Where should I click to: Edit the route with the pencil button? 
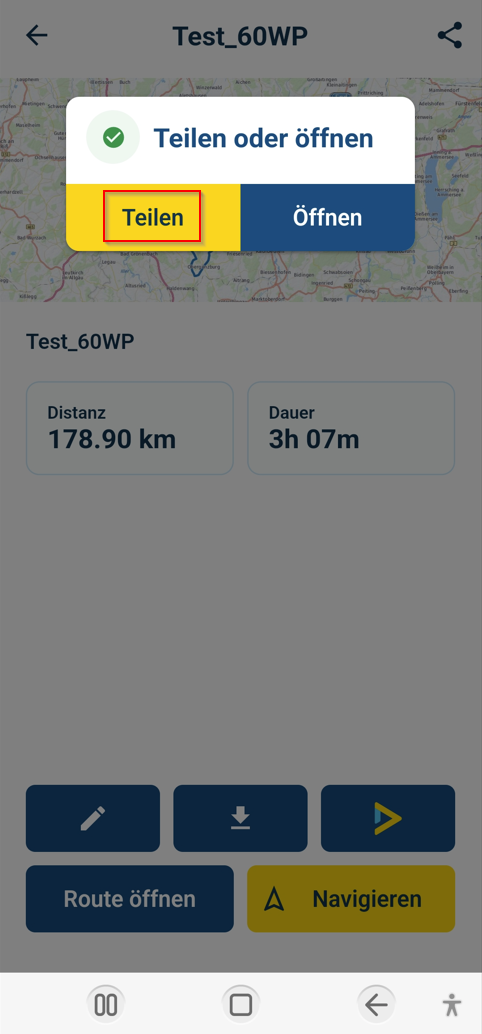pyautogui.click(x=93, y=818)
